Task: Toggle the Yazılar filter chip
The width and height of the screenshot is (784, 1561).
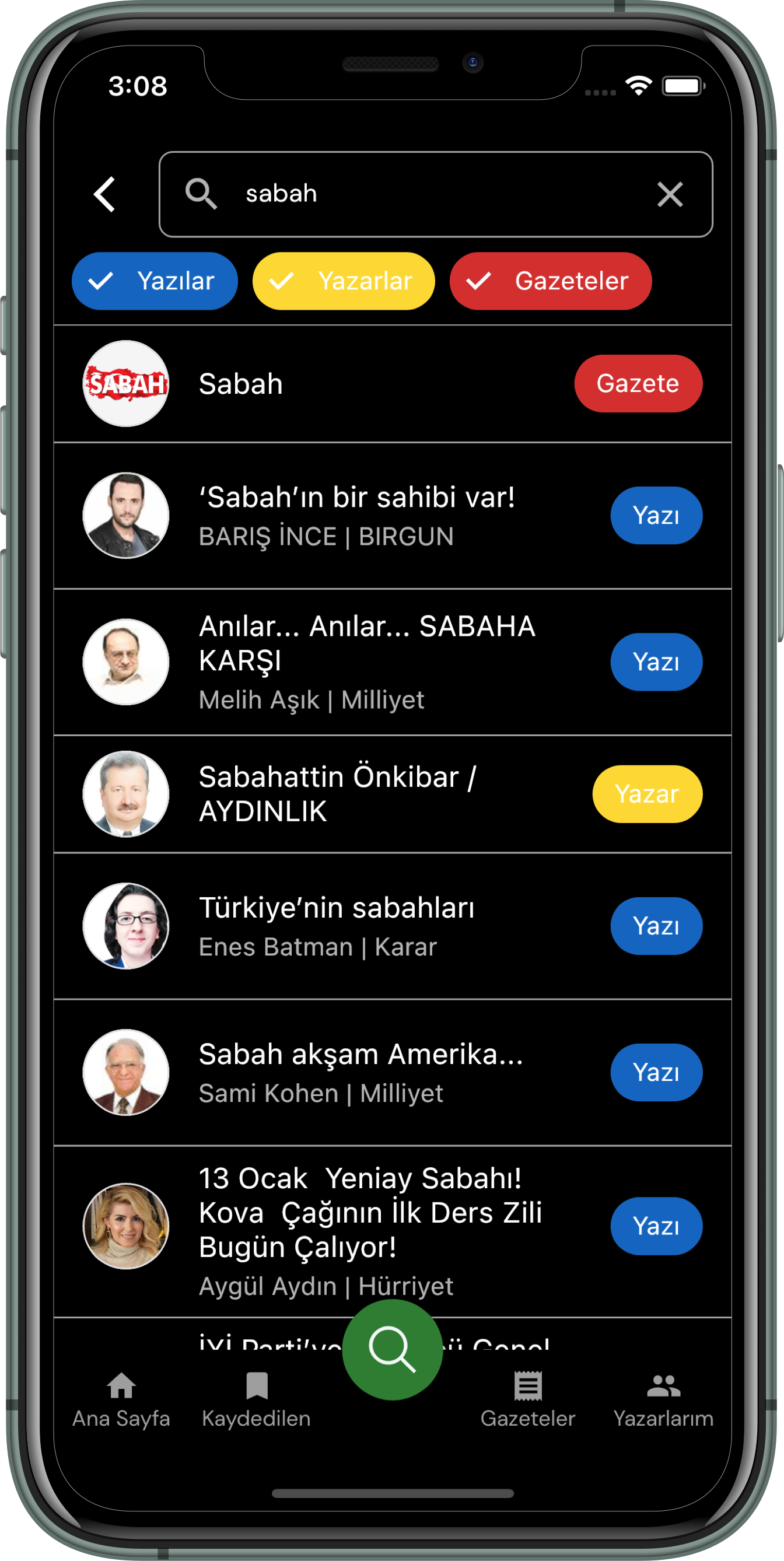Action: coord(155,281)
